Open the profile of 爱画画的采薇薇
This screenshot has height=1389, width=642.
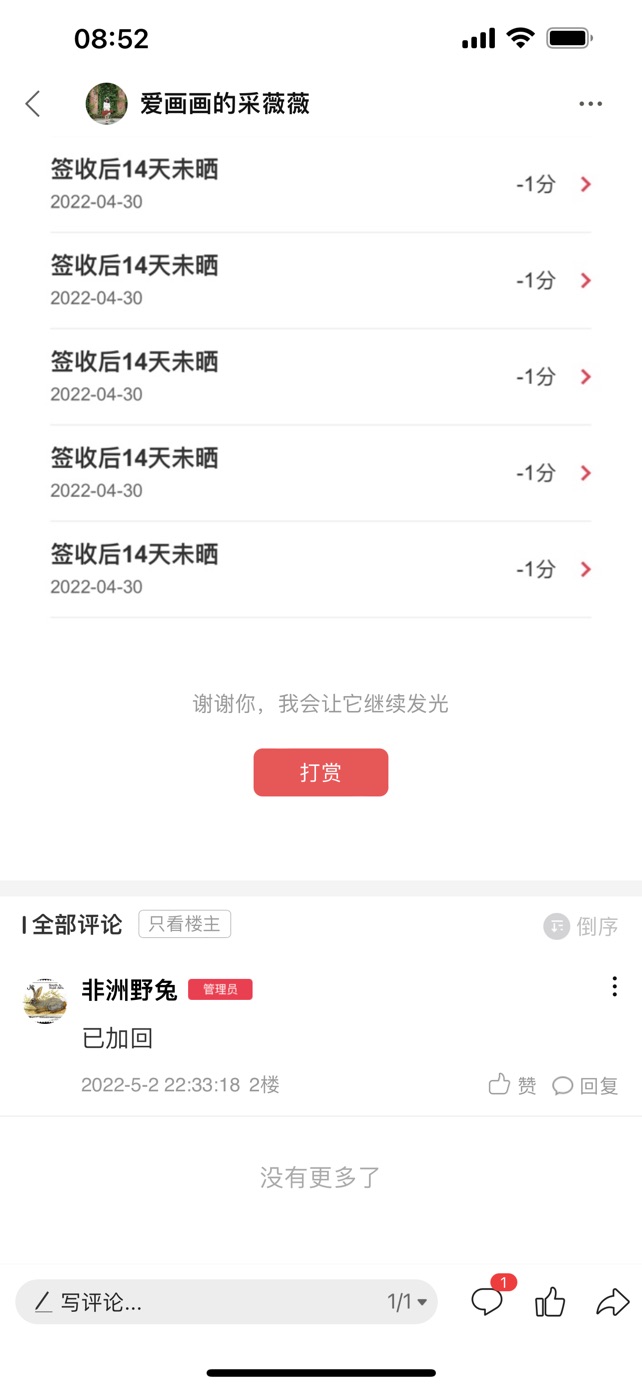(x=107, y=103)
